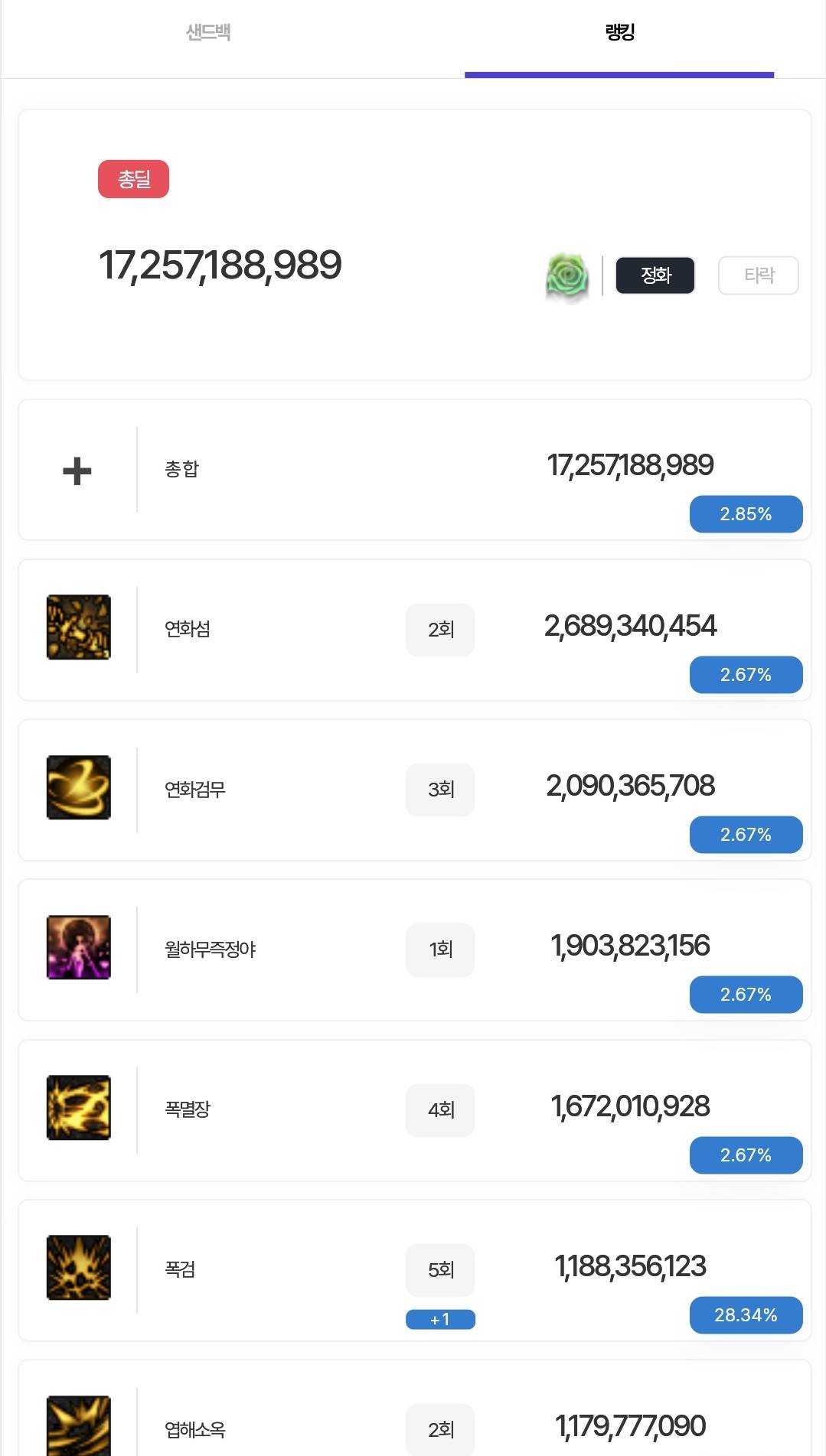Select the 정화 mode button
This screenshot has height=1456, width=826.
click(x=655, y=275)
